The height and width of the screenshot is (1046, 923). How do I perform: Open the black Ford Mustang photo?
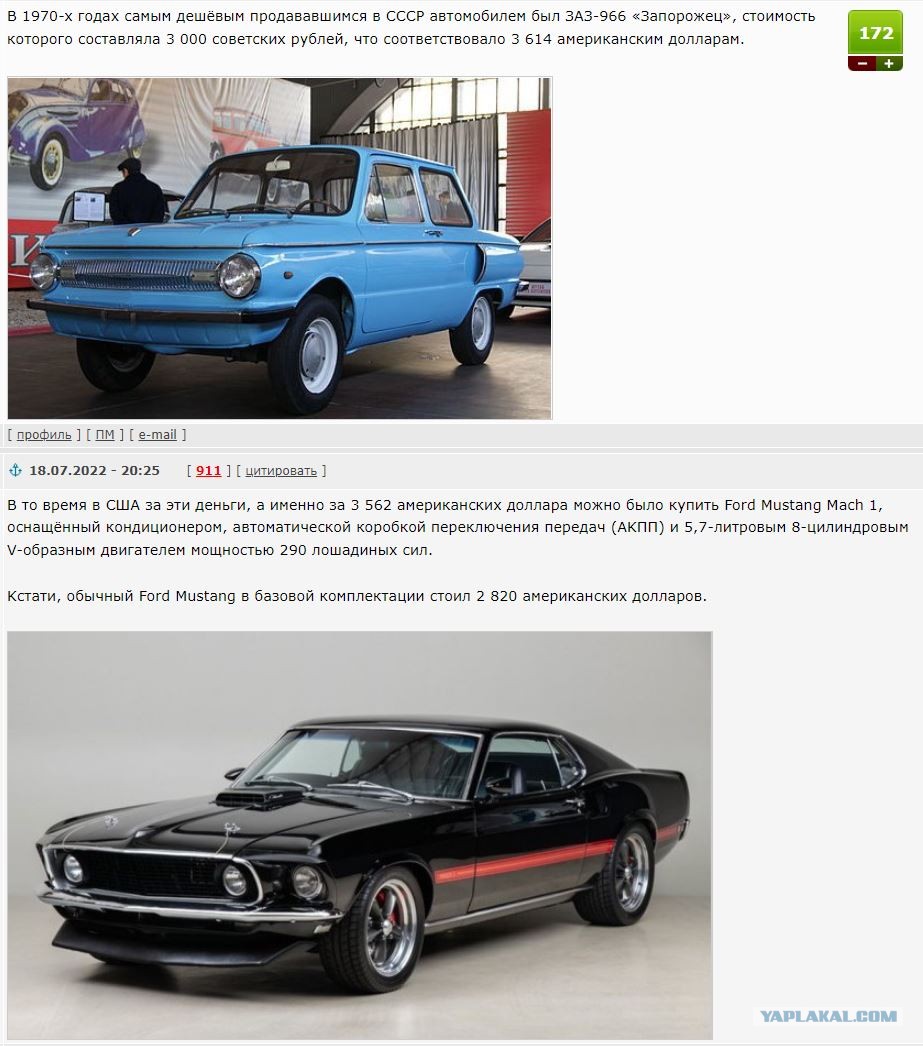click(359, 835)
